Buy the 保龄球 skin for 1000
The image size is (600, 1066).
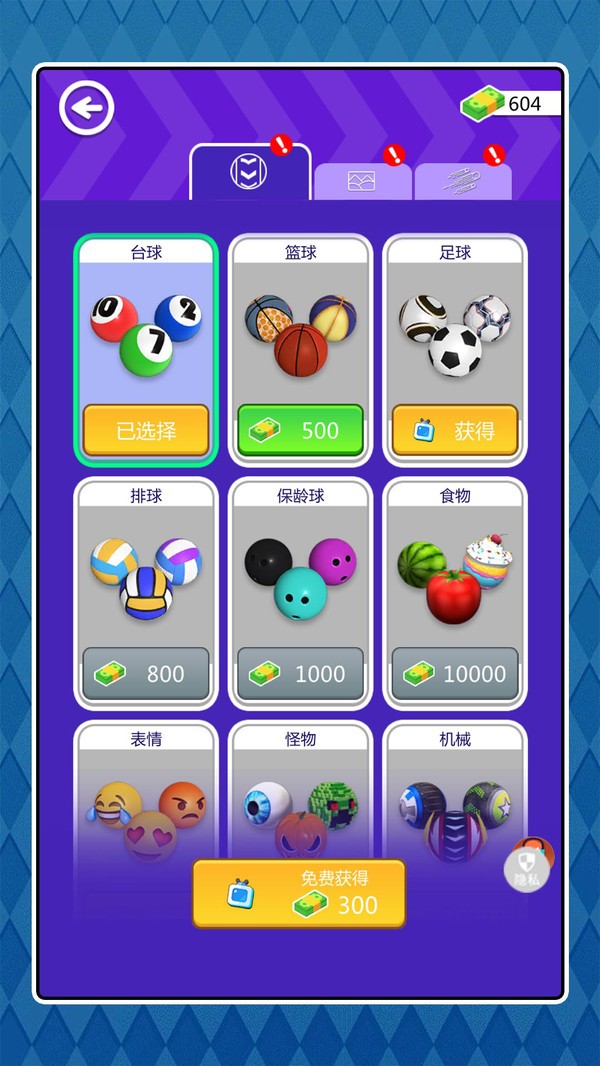click(x=300, y=674)
